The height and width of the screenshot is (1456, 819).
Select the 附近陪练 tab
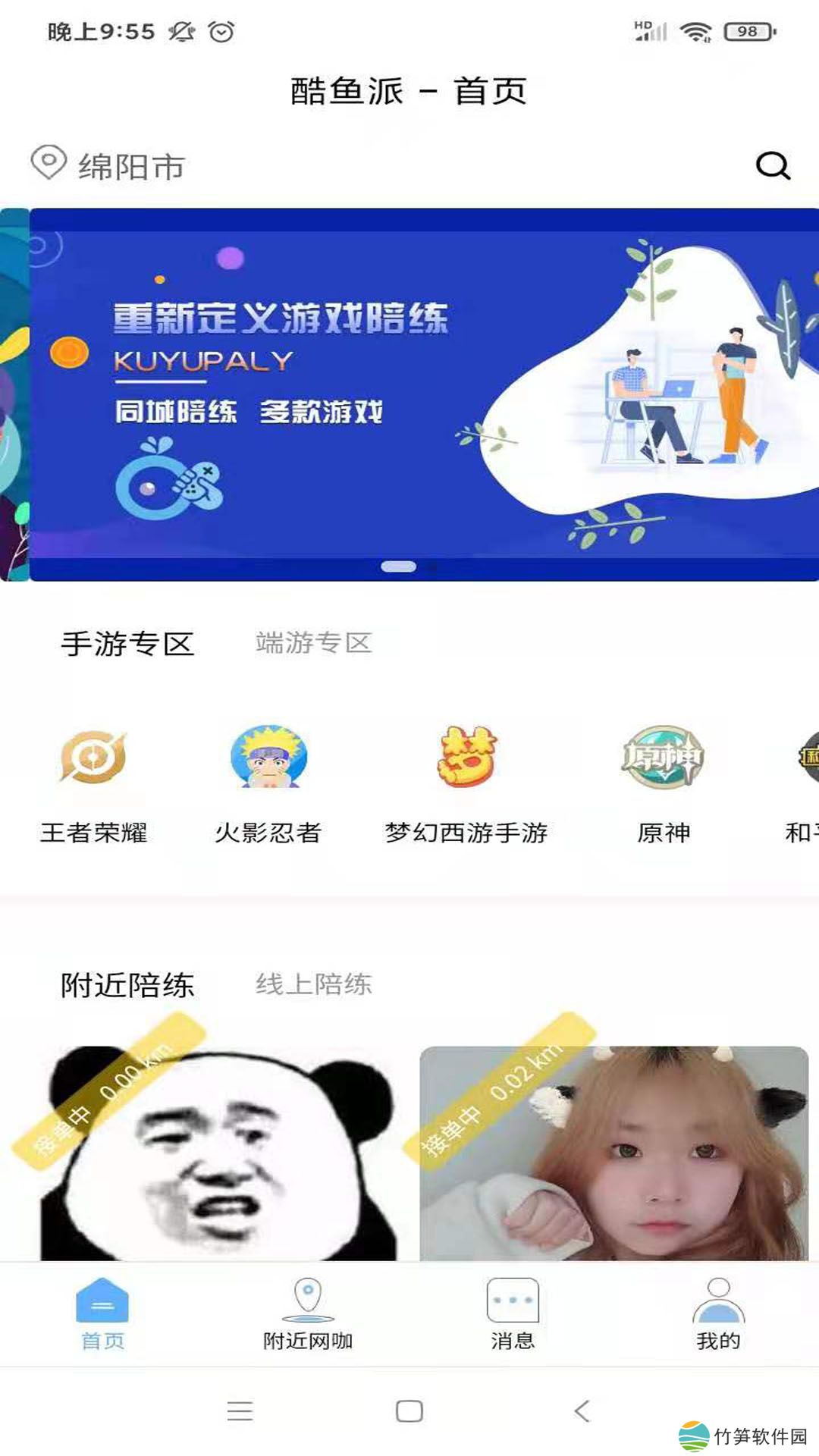pos(127,986)
